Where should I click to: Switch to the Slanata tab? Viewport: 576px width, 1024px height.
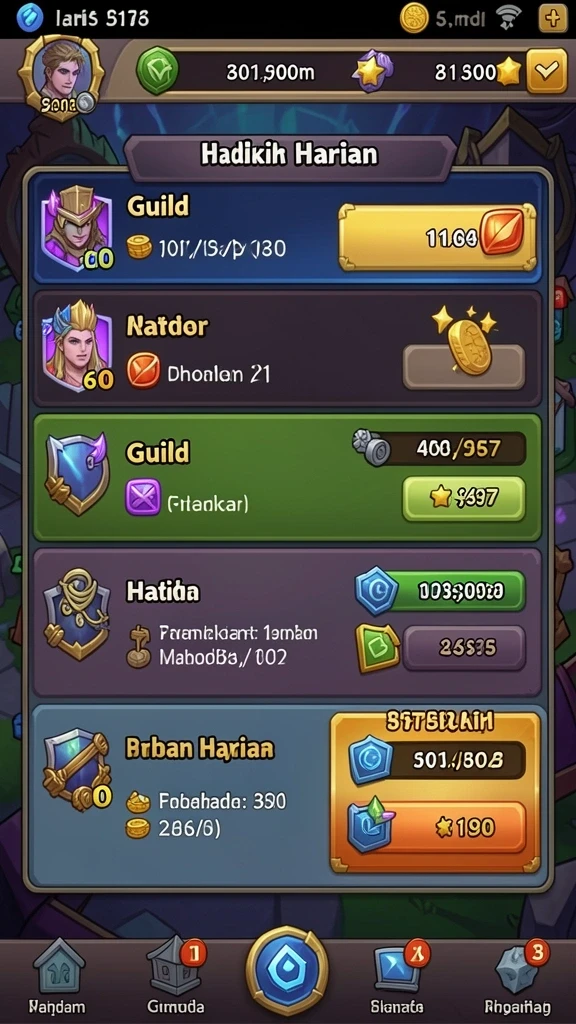tap(396, 978)
